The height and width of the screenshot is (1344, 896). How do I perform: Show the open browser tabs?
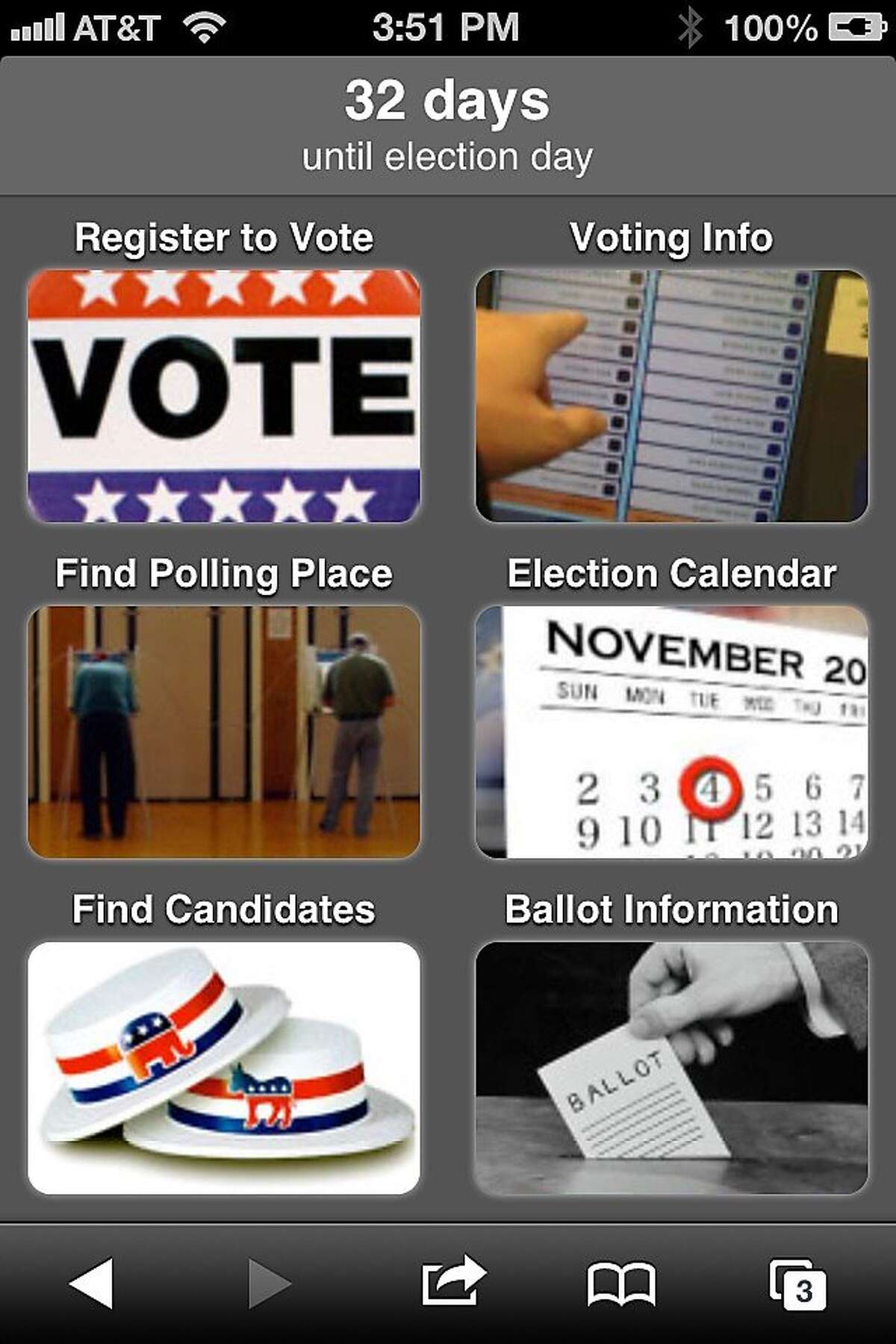(797, 1284)
